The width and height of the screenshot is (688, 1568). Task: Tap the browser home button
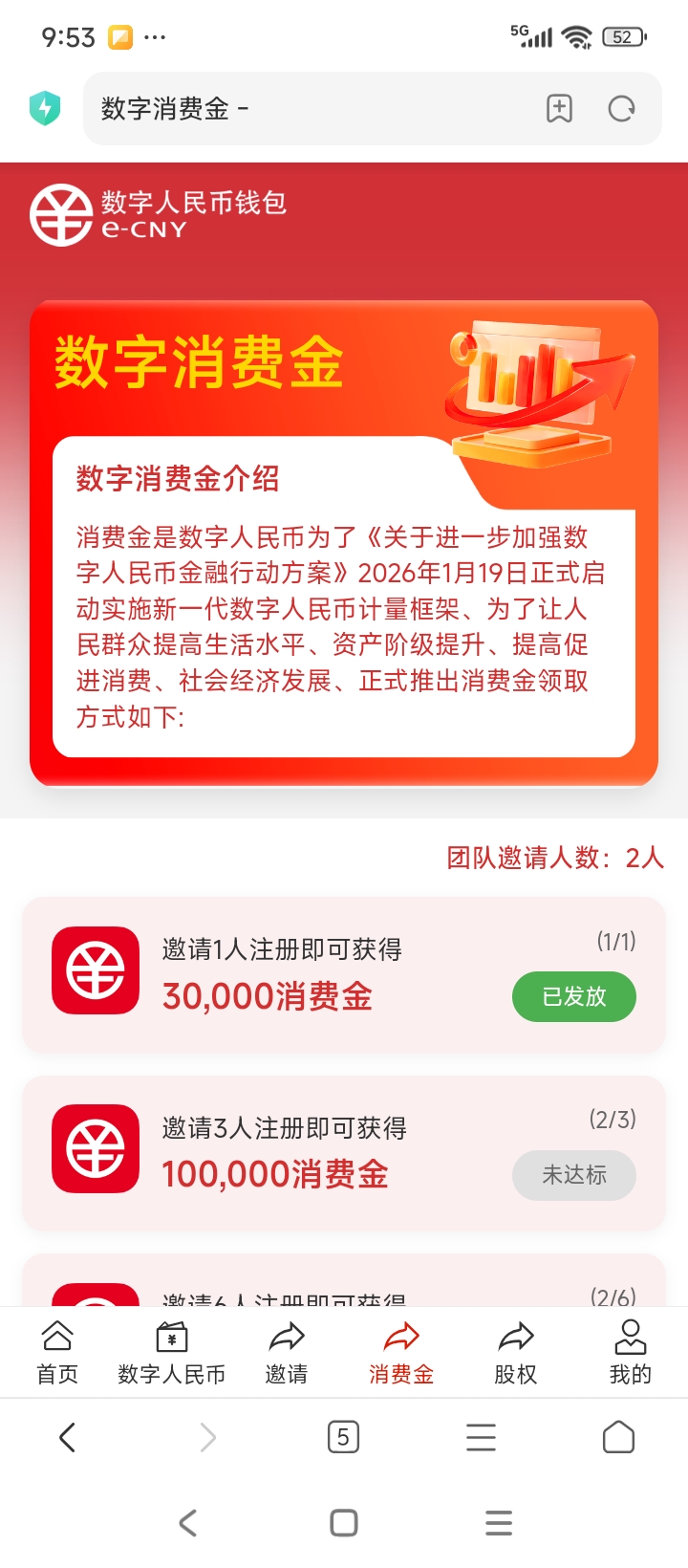621,1437
